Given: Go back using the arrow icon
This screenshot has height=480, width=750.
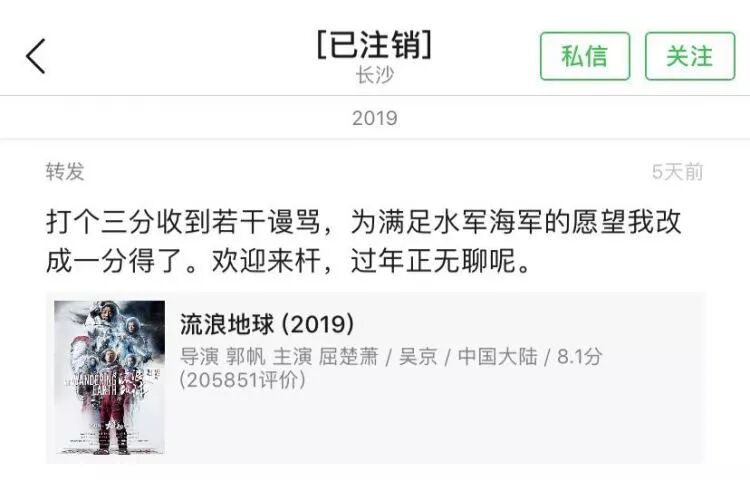Looking at the screenshot, I should coord(36,56).
